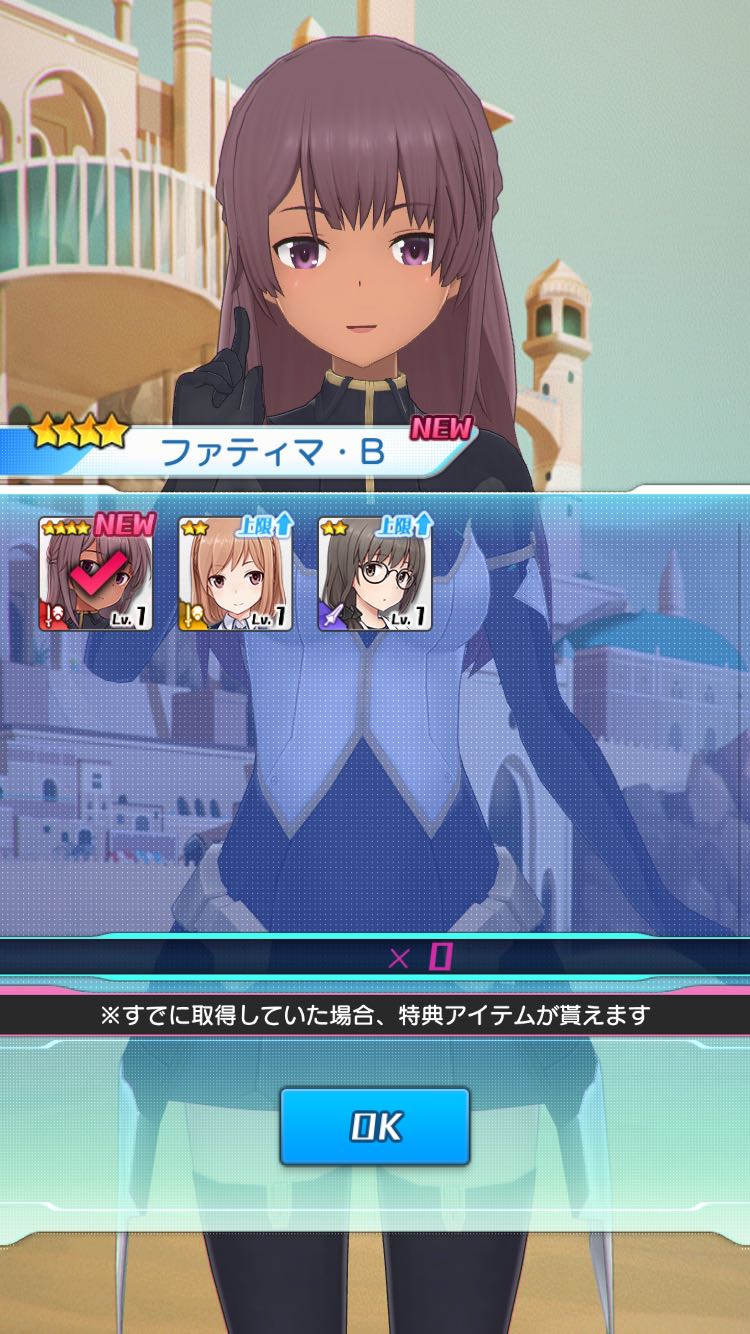This screenshot has height=1334, width=750.
Task: Select the glasses-wearing two-star character card
Action: coord(376,574)
